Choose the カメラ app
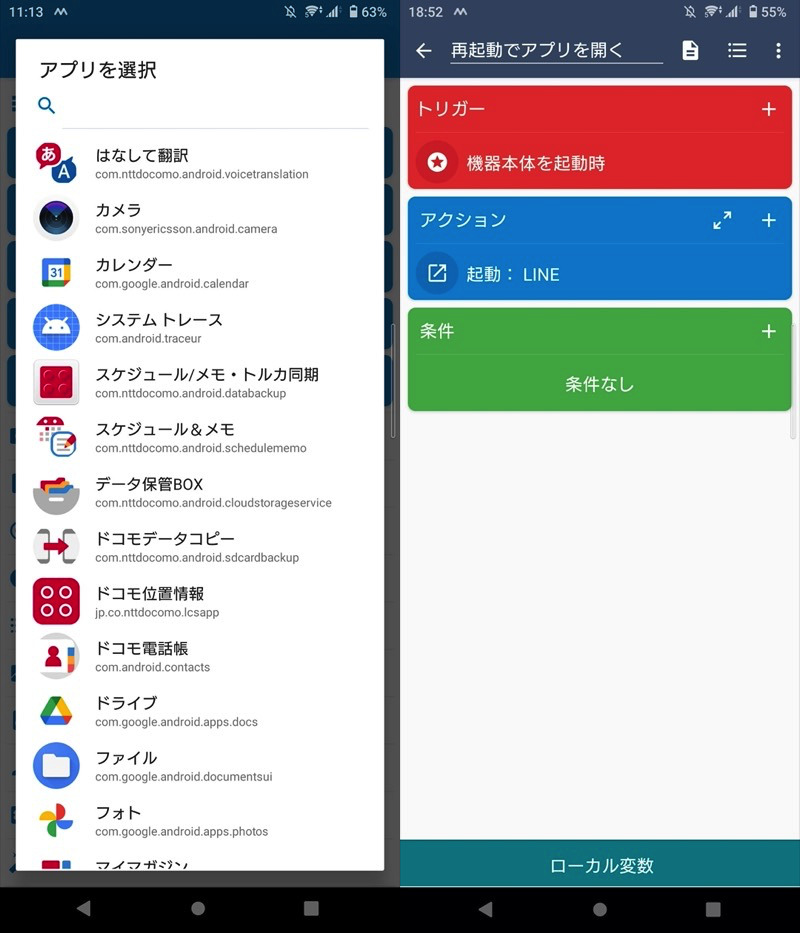Screen dimensions: 800x933 (200, 218)
